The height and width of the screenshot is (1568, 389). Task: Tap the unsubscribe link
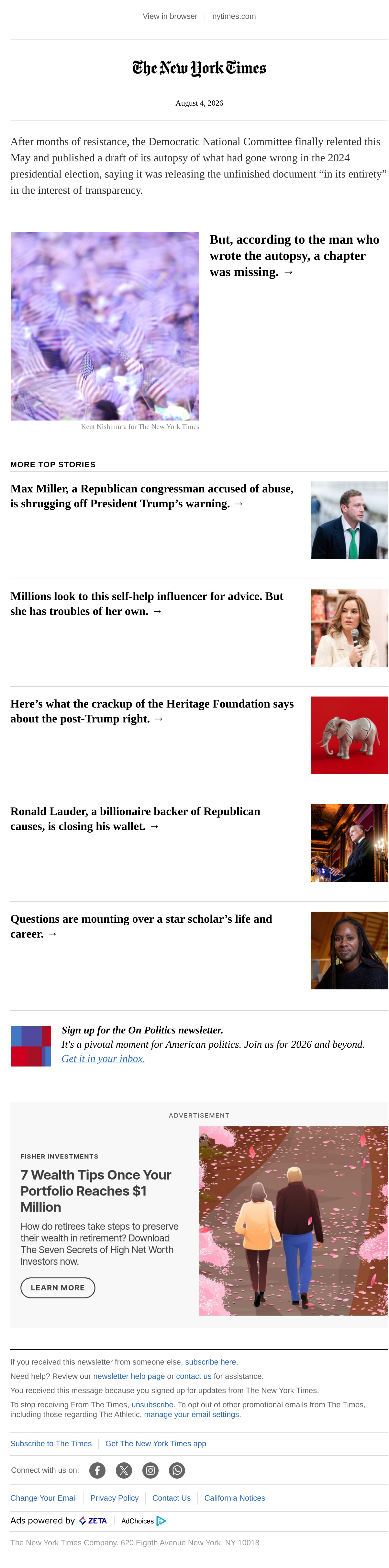[152, 1405]
